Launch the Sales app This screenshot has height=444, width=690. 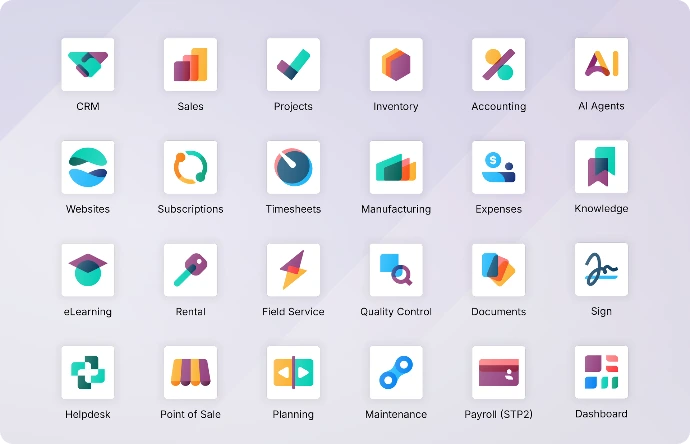tap(190, 65)
